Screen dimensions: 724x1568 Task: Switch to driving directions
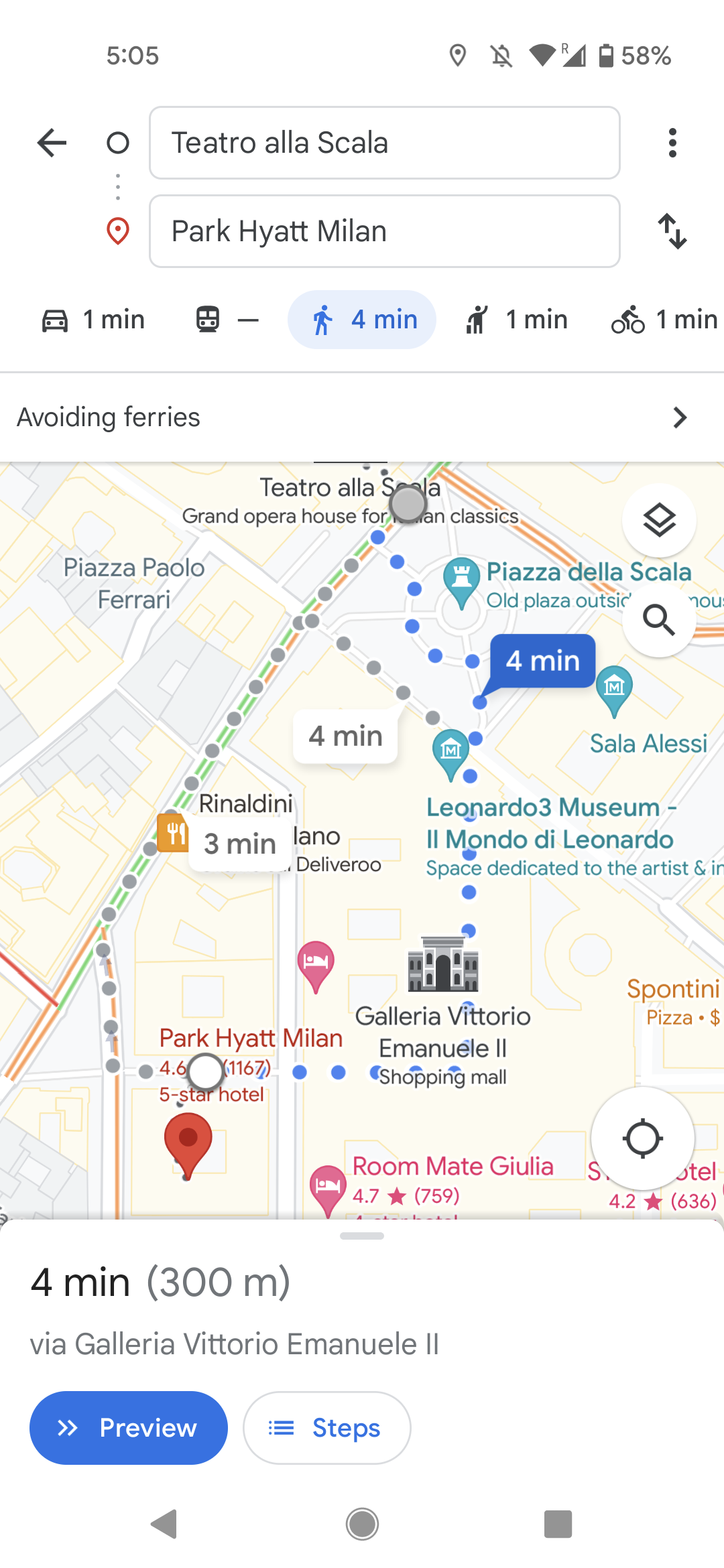click(x=94, y=320)
